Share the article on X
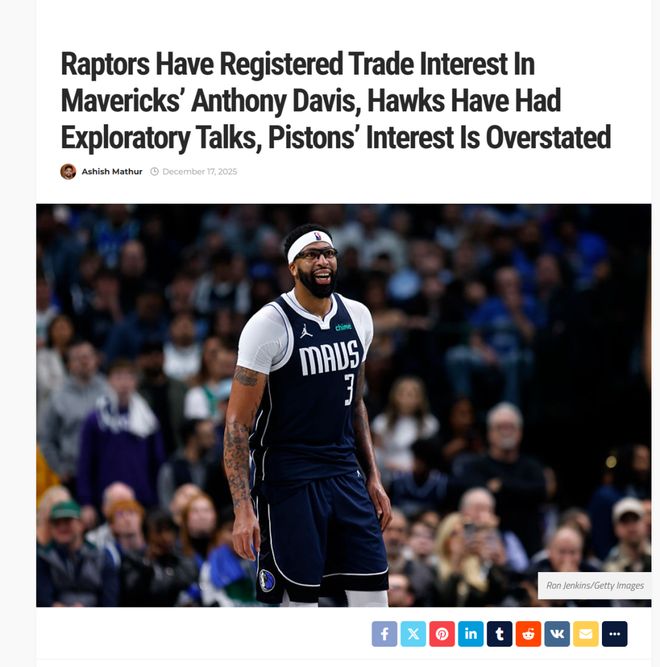The width and height of the screenshot is (660, 667). (x=413, y=634)
